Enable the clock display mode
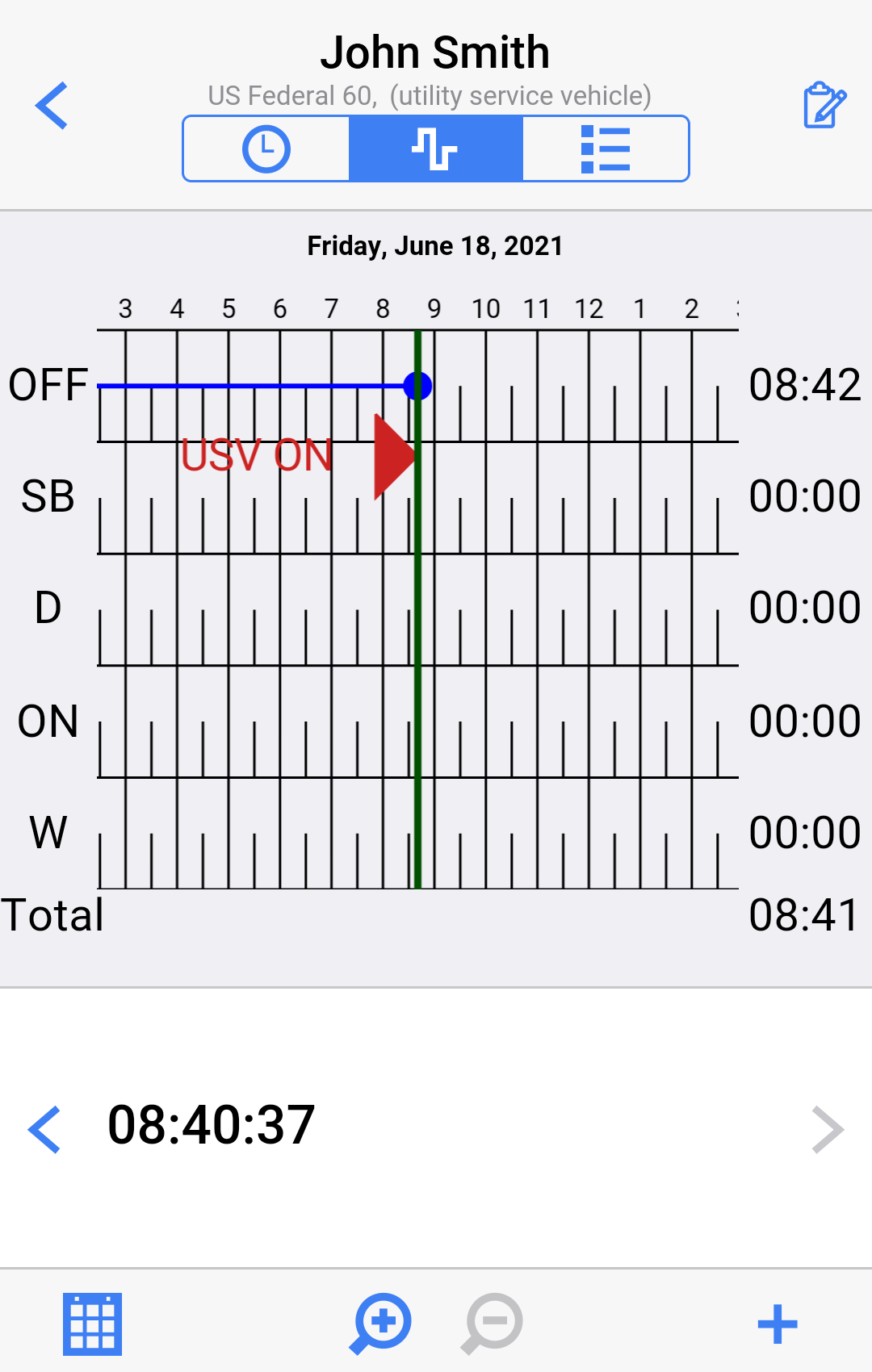This screenshot has width=872, height=1372. [x=266, y=148]
